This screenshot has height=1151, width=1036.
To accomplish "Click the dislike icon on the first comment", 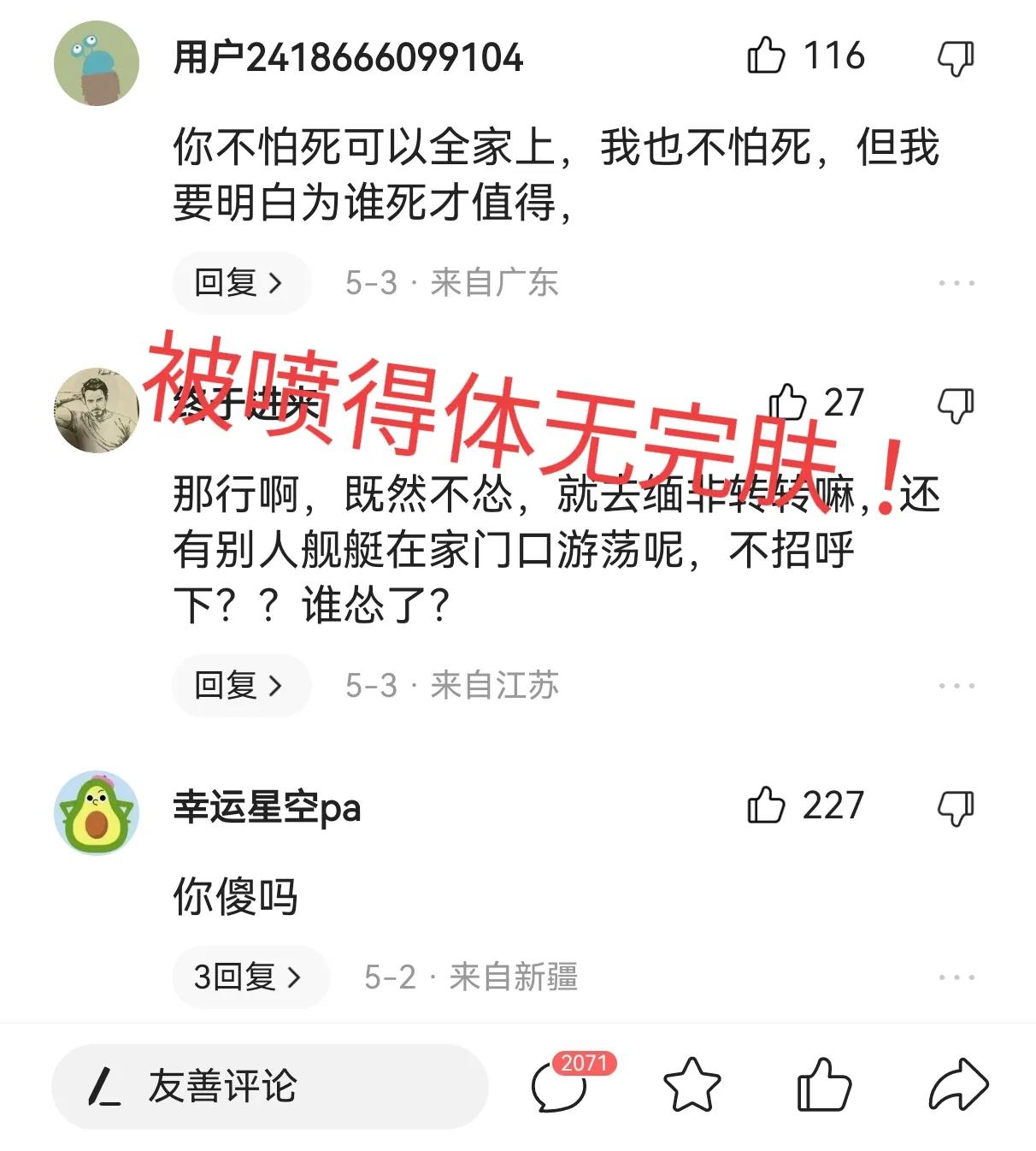I will click(x=957, y=56).
